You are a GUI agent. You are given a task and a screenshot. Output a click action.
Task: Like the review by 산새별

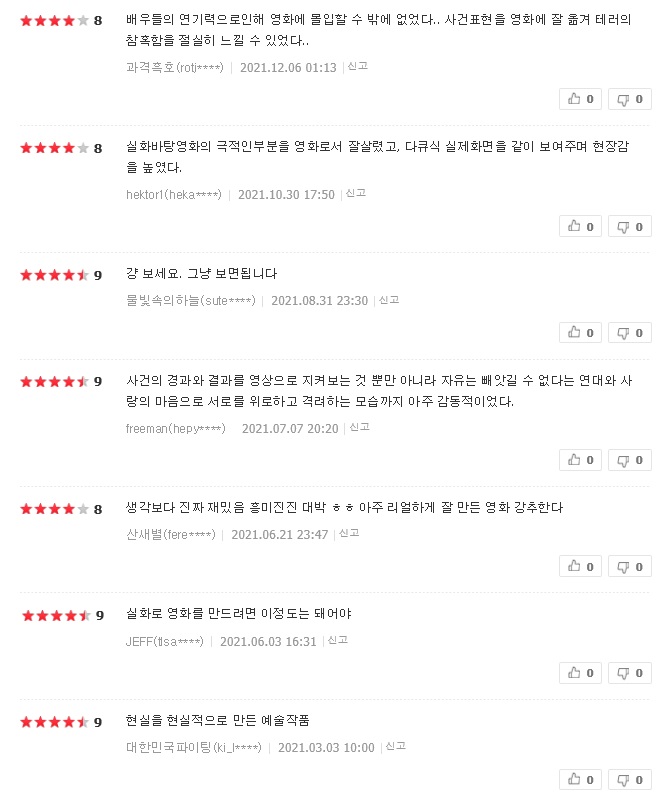(580, 567)
